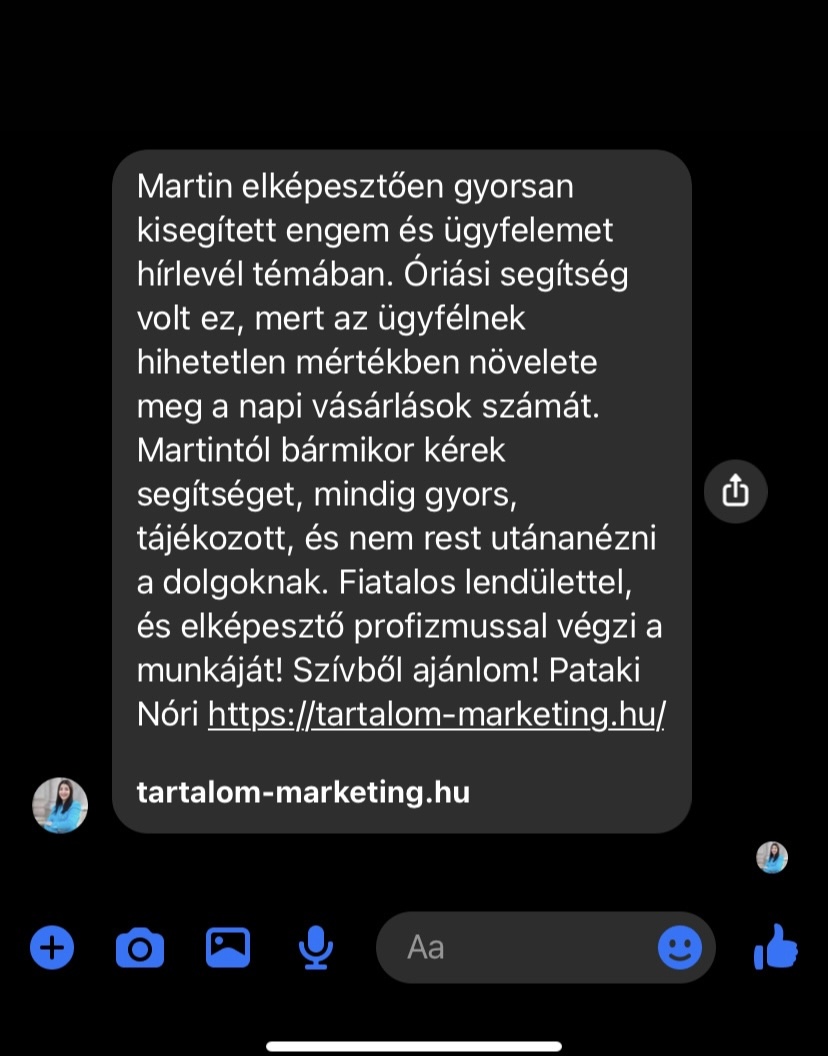Open the photo gallery picker
Screen dimensions: 828x1056
[228, 946]
